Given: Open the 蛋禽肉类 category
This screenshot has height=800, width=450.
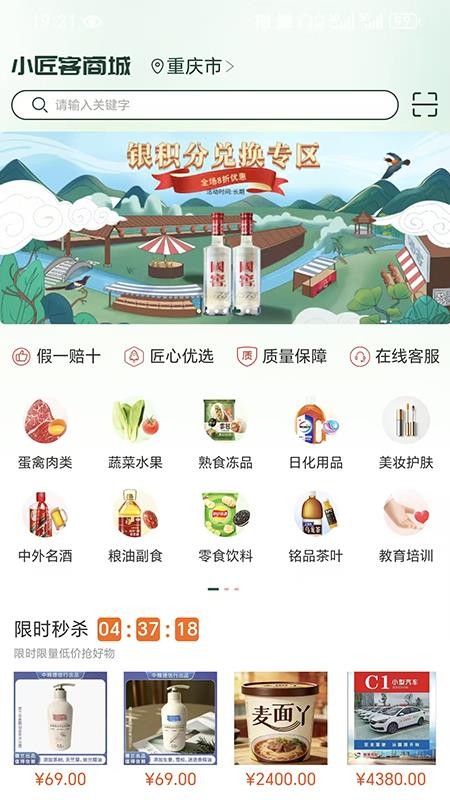Looking at the screenshot, I should tap(45, 435).
